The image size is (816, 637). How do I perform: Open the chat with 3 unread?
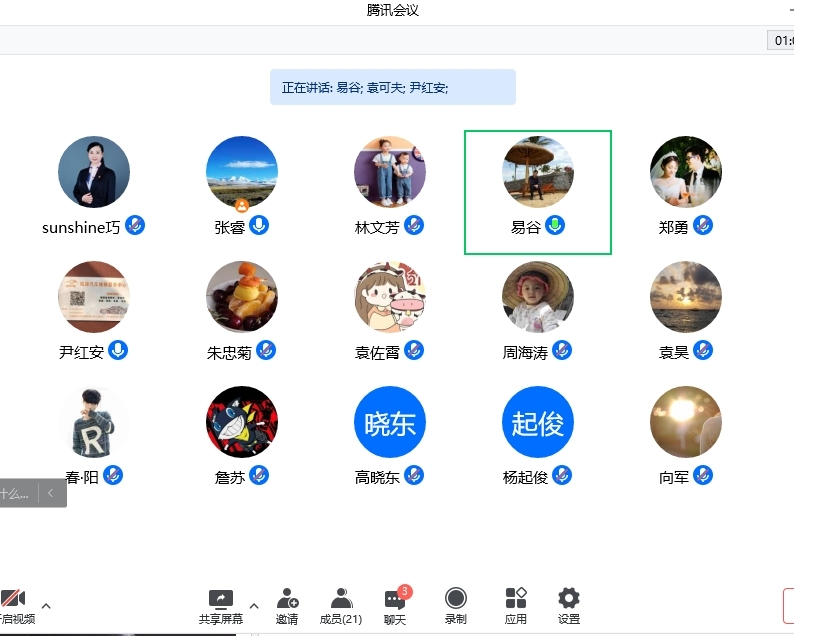[x=395, y=606]
